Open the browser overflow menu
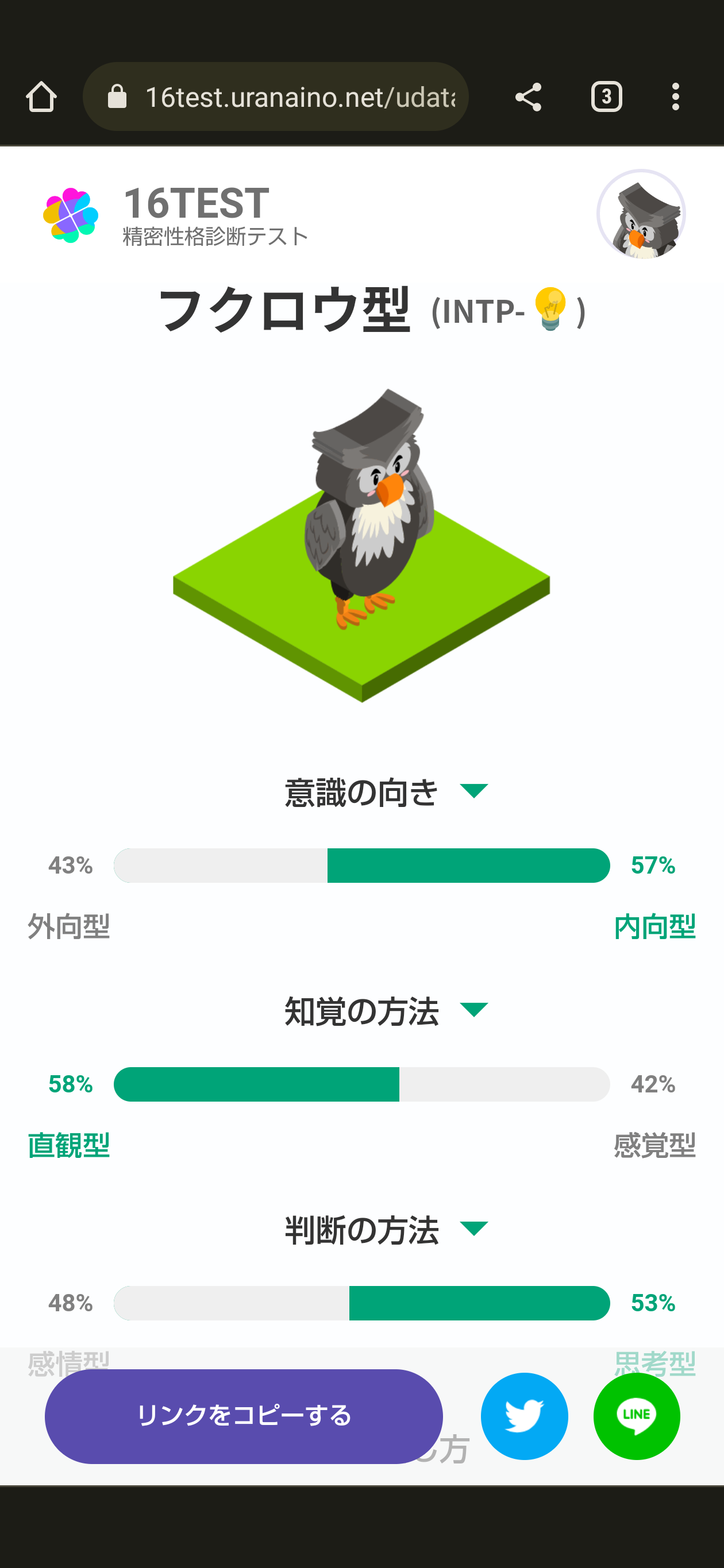Image resolution: width=724 pixels, height=1568 pixels. pyautogui.click(x=675, y=97)
